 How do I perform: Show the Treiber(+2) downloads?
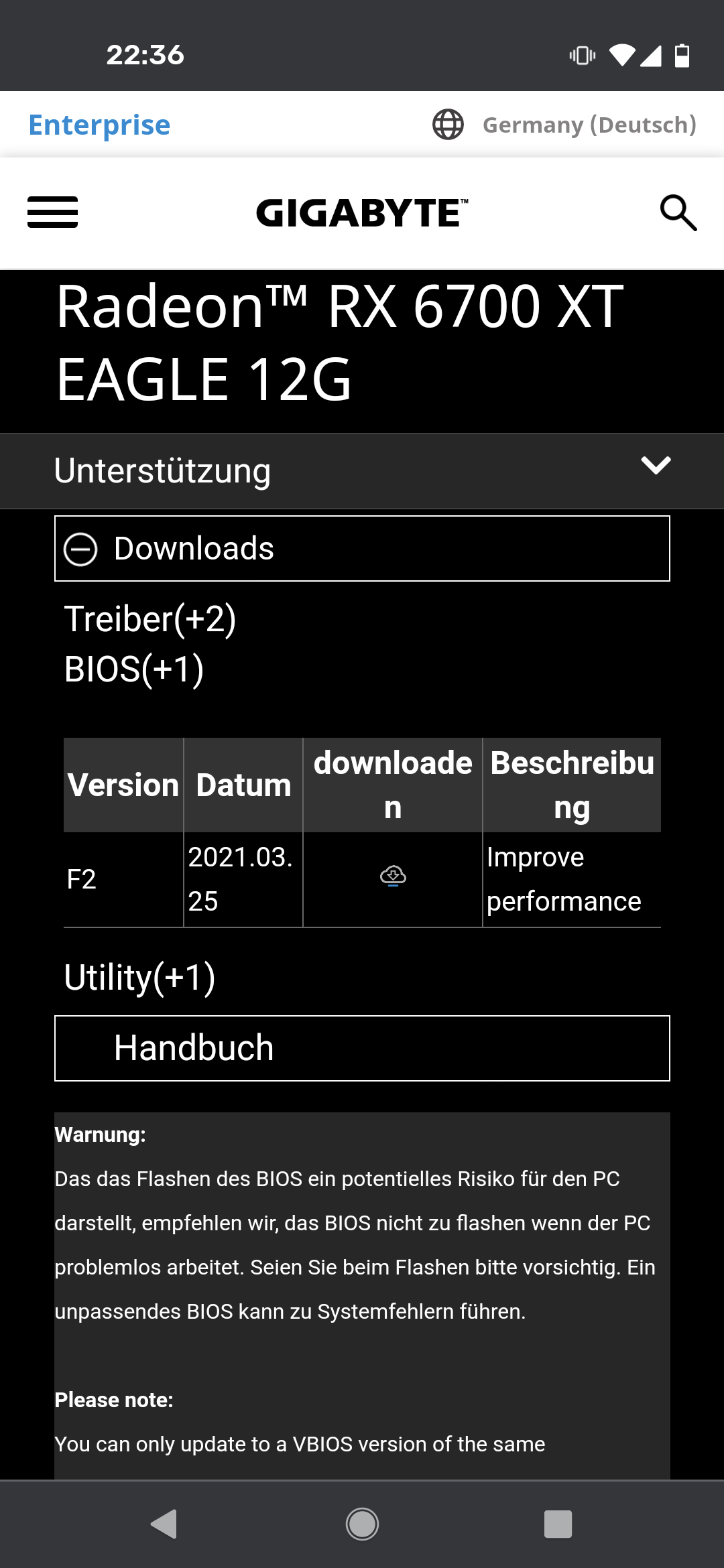[x=149, y=618]
